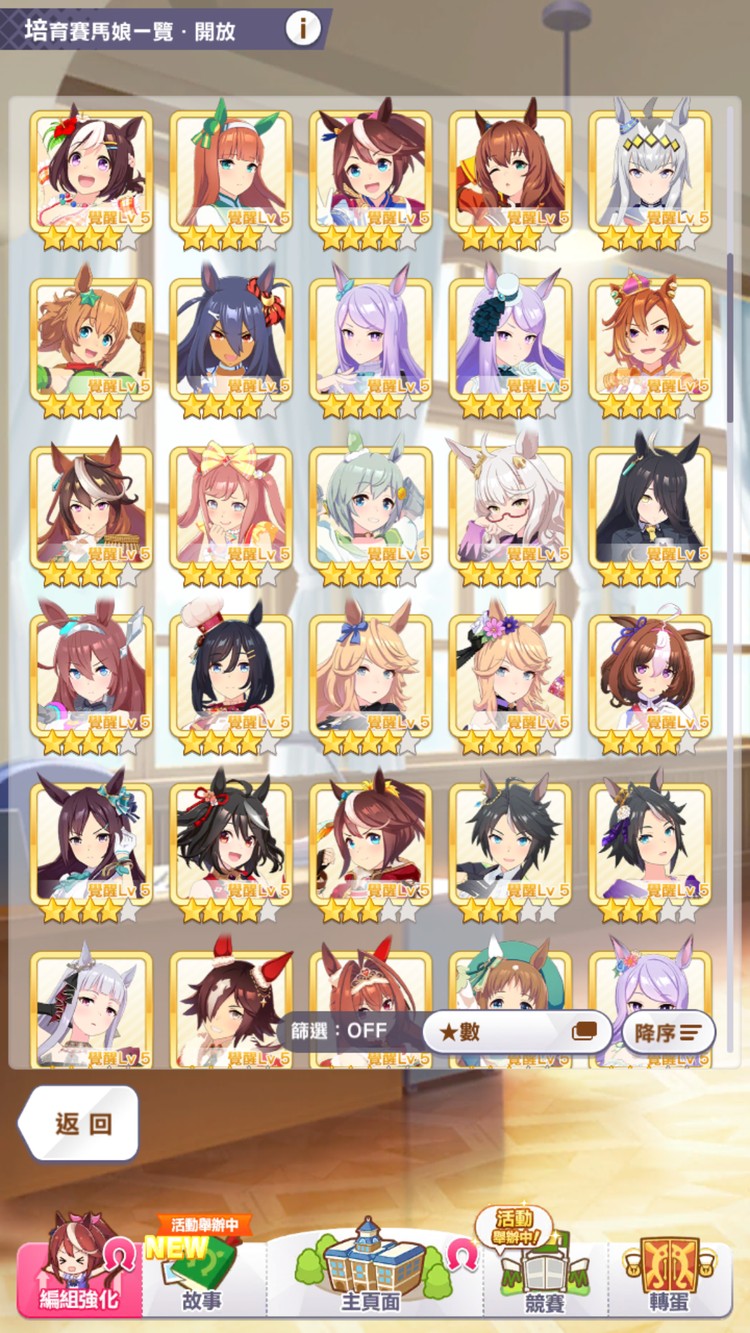This screenshot has width=750, height=1333.
Task: Toggle the 降序 sort order
Action: pyautogui.click(x=668, y=1032)
